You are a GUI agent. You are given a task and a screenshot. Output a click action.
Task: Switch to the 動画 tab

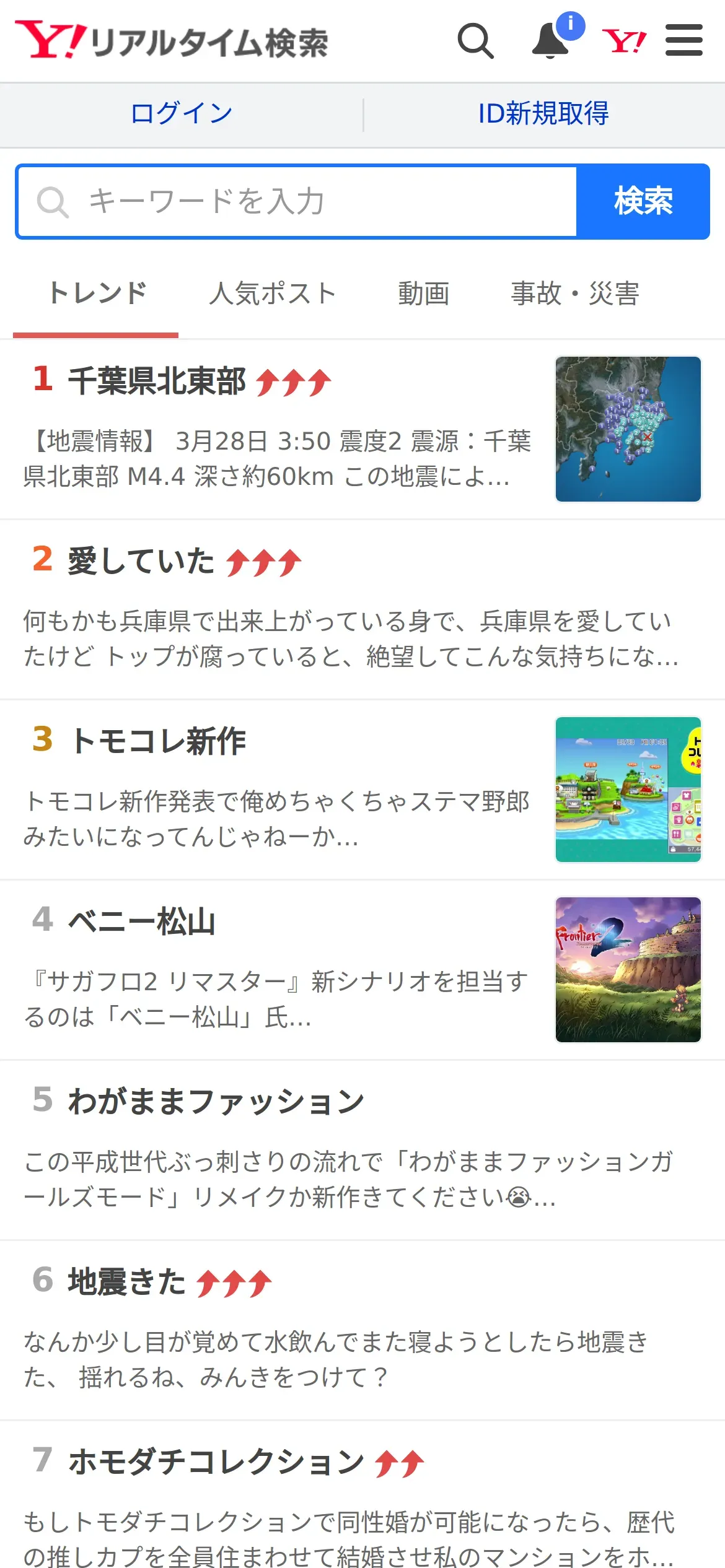[423, 294]
